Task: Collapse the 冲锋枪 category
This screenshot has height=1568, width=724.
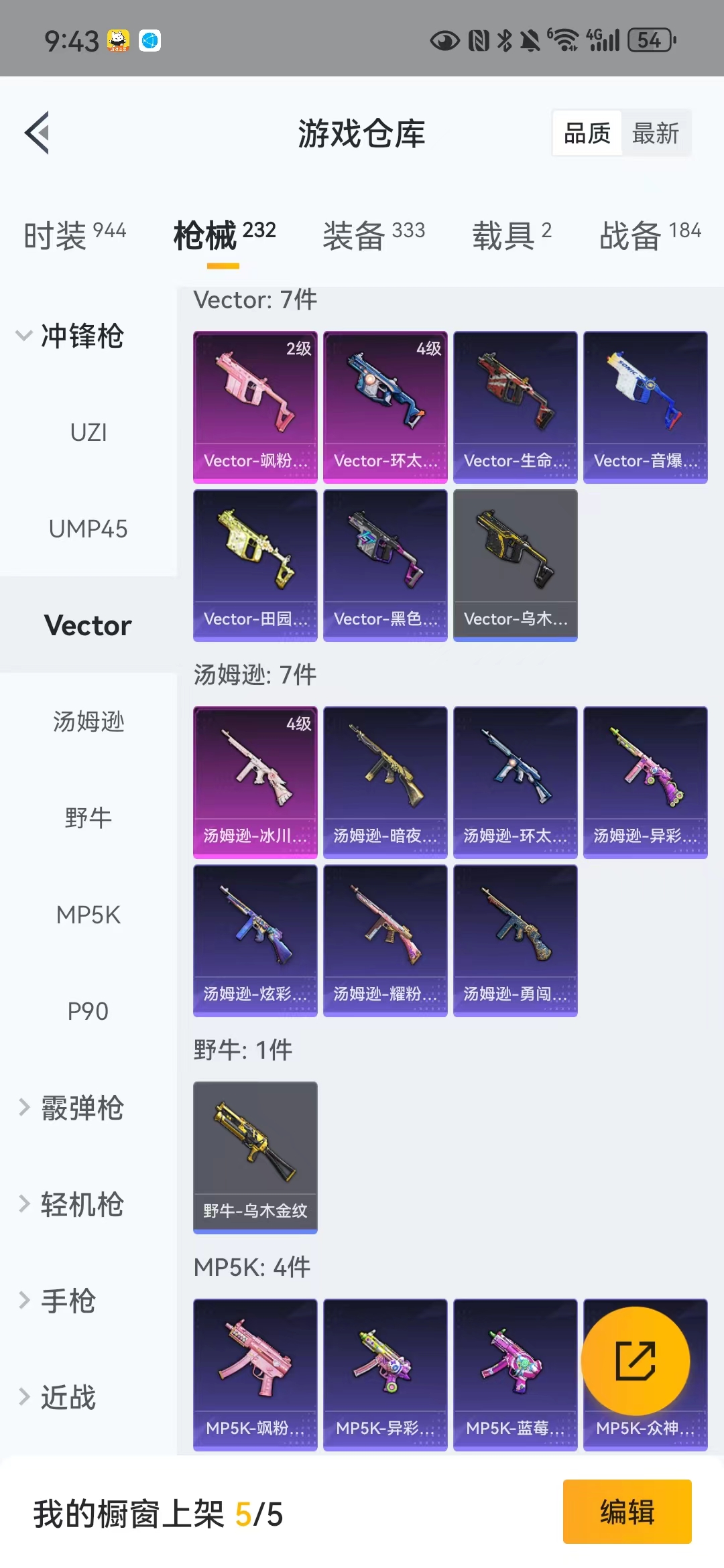Action: tap(70, 336)
